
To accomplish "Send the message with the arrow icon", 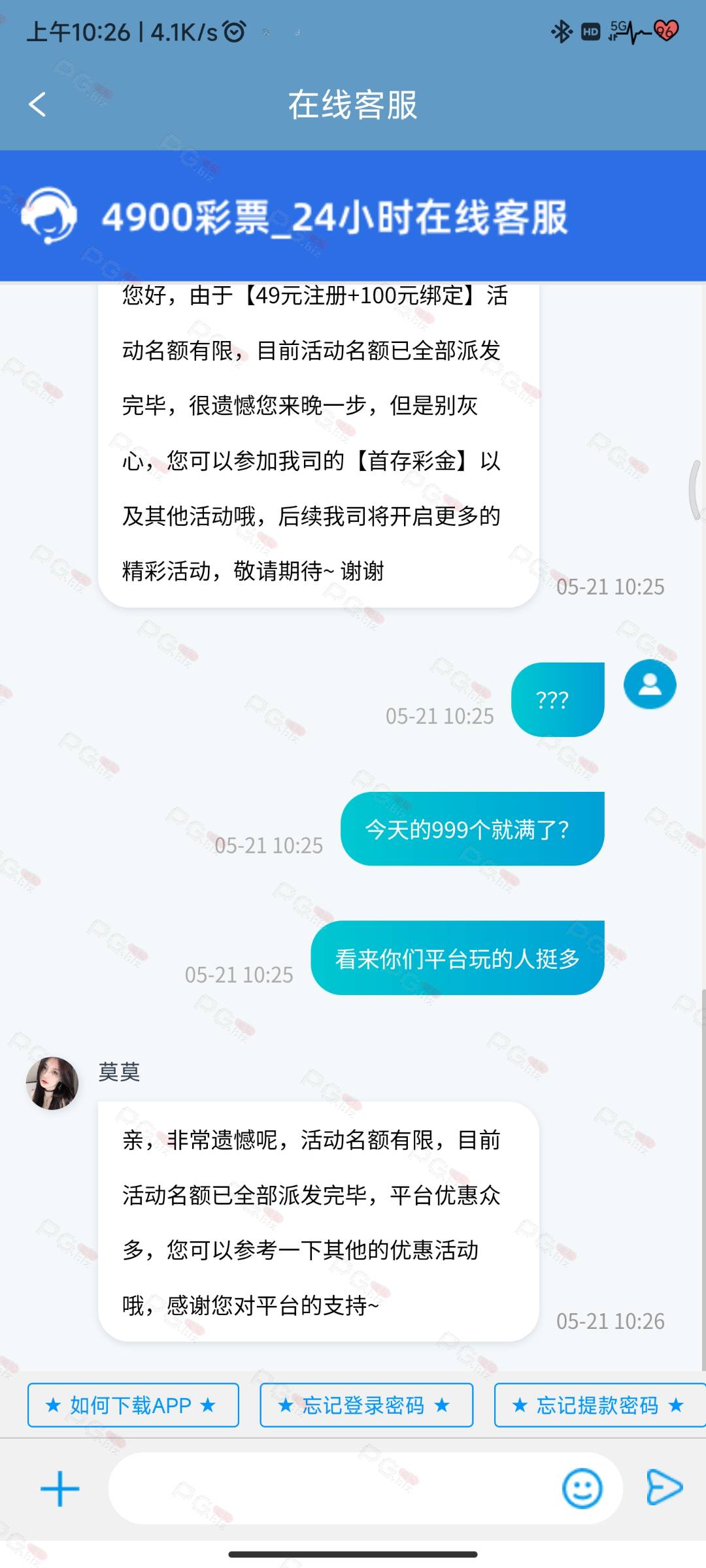I will point(664,1488).
